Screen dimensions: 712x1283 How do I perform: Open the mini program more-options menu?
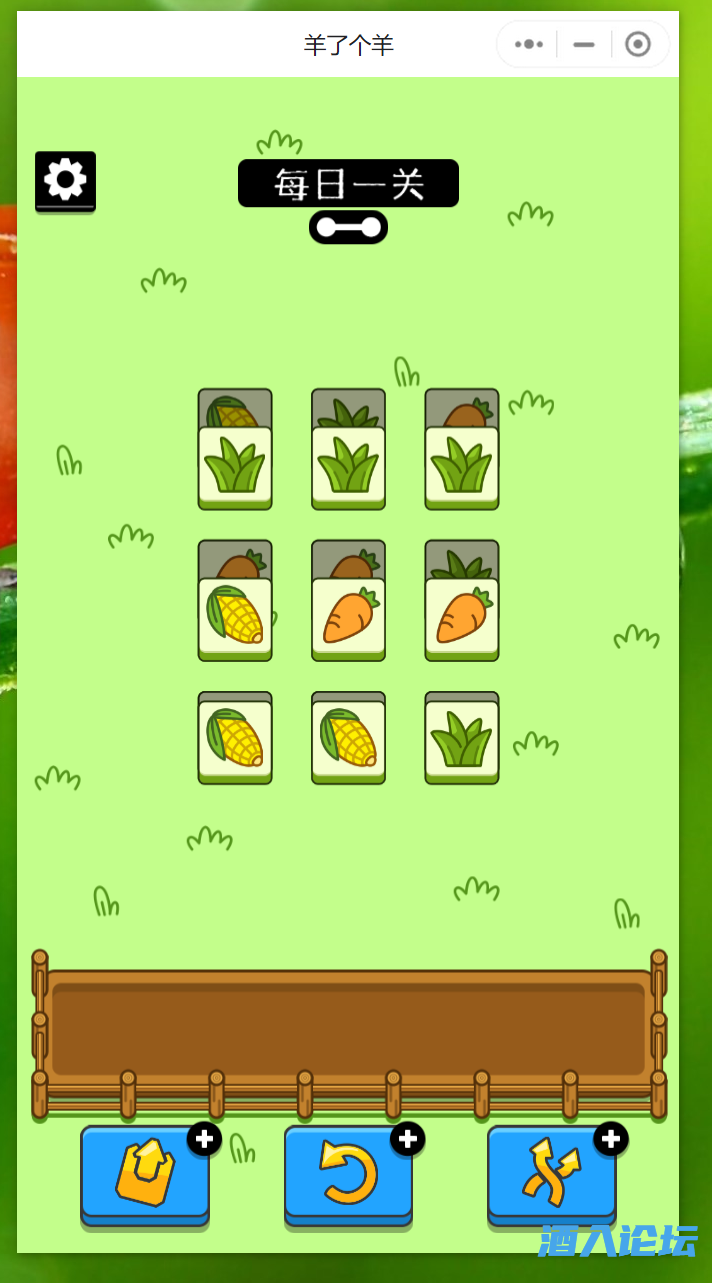[x=528, y=44]
